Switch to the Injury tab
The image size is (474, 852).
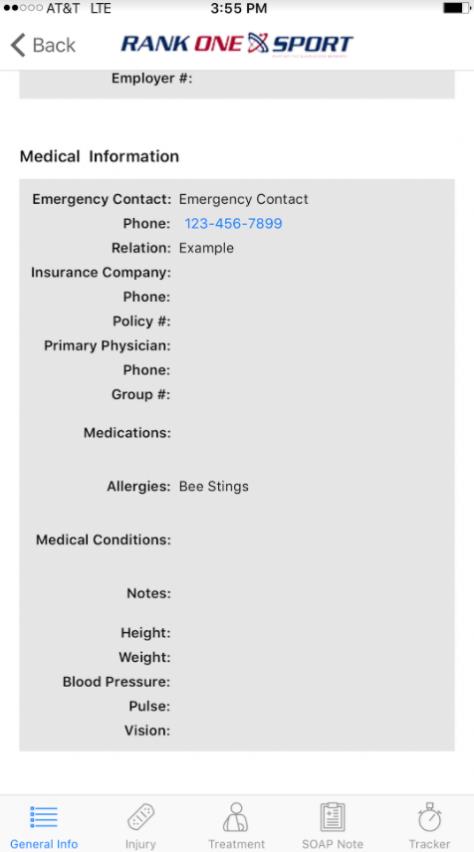pyautogui.click(x=141, y=826)
